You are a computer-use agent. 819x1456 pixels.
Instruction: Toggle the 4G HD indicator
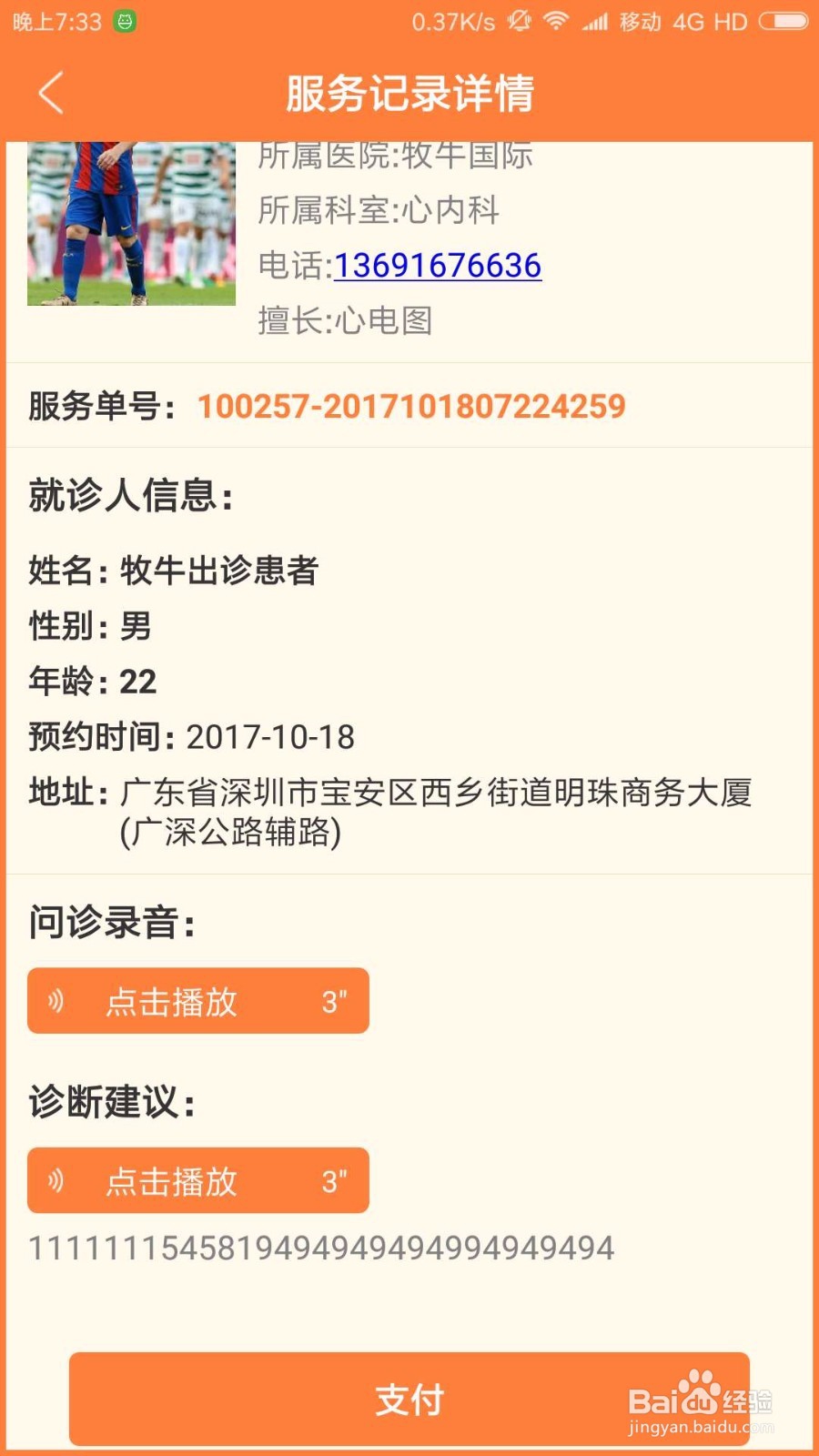[x=705, y=20]
